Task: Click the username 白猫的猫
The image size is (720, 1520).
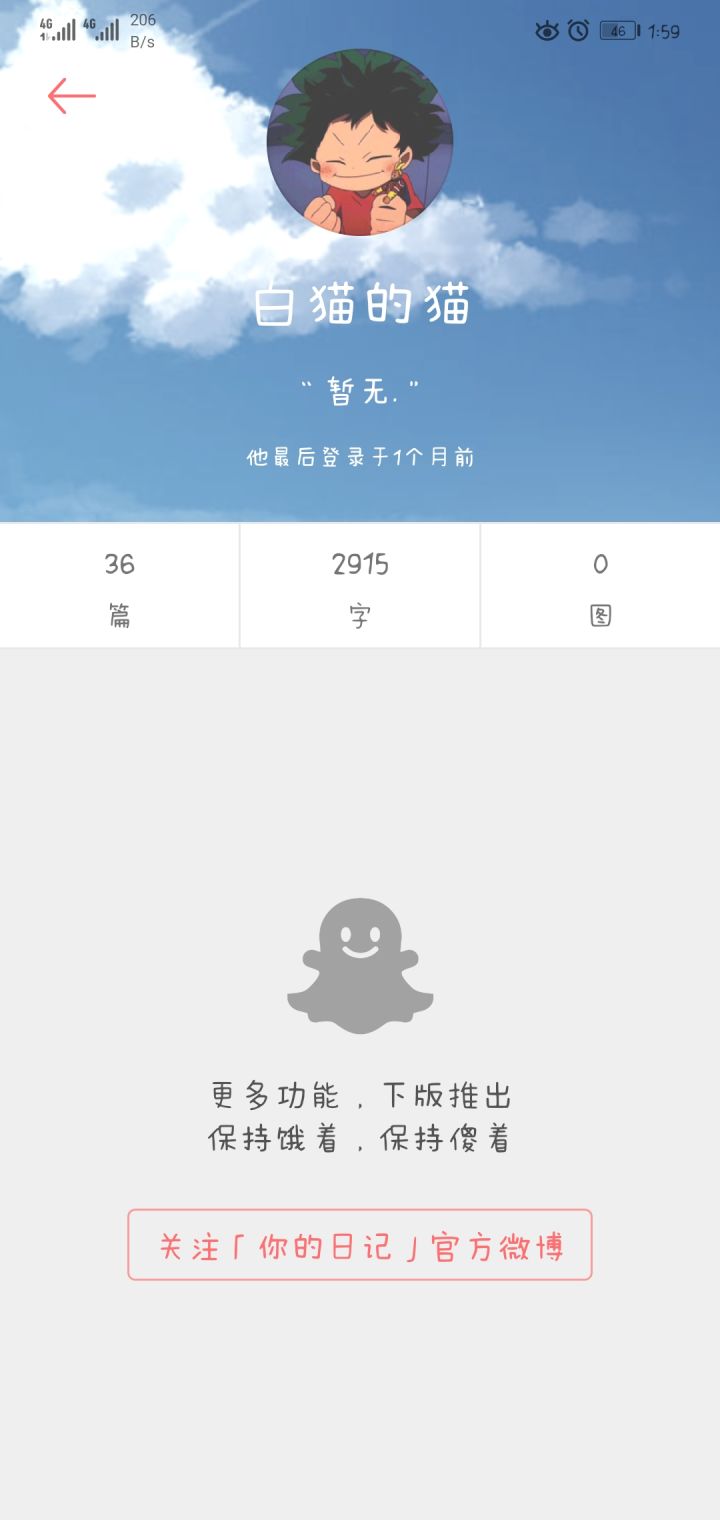Action: [x=360, y=304]
